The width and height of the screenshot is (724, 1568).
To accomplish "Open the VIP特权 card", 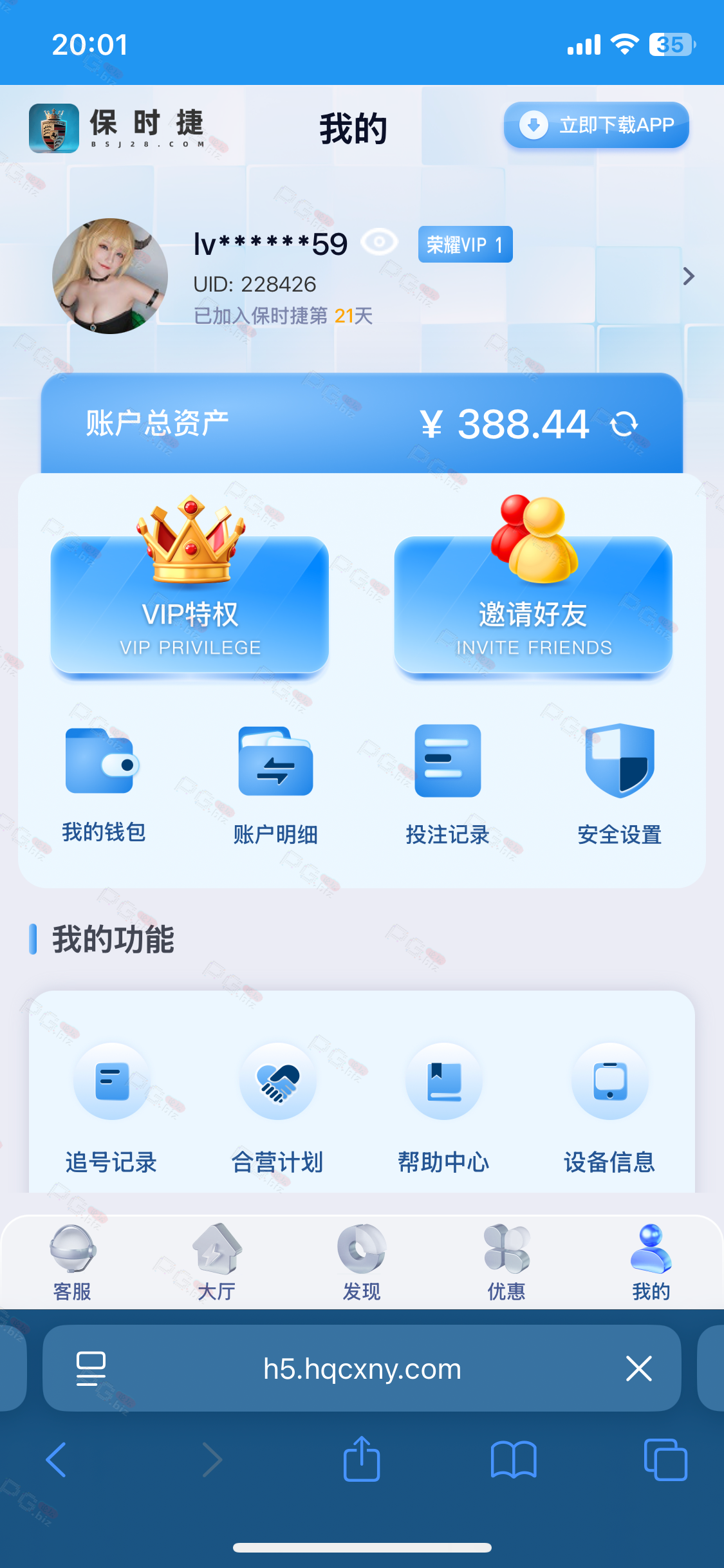I will click(x=190, y=604).
